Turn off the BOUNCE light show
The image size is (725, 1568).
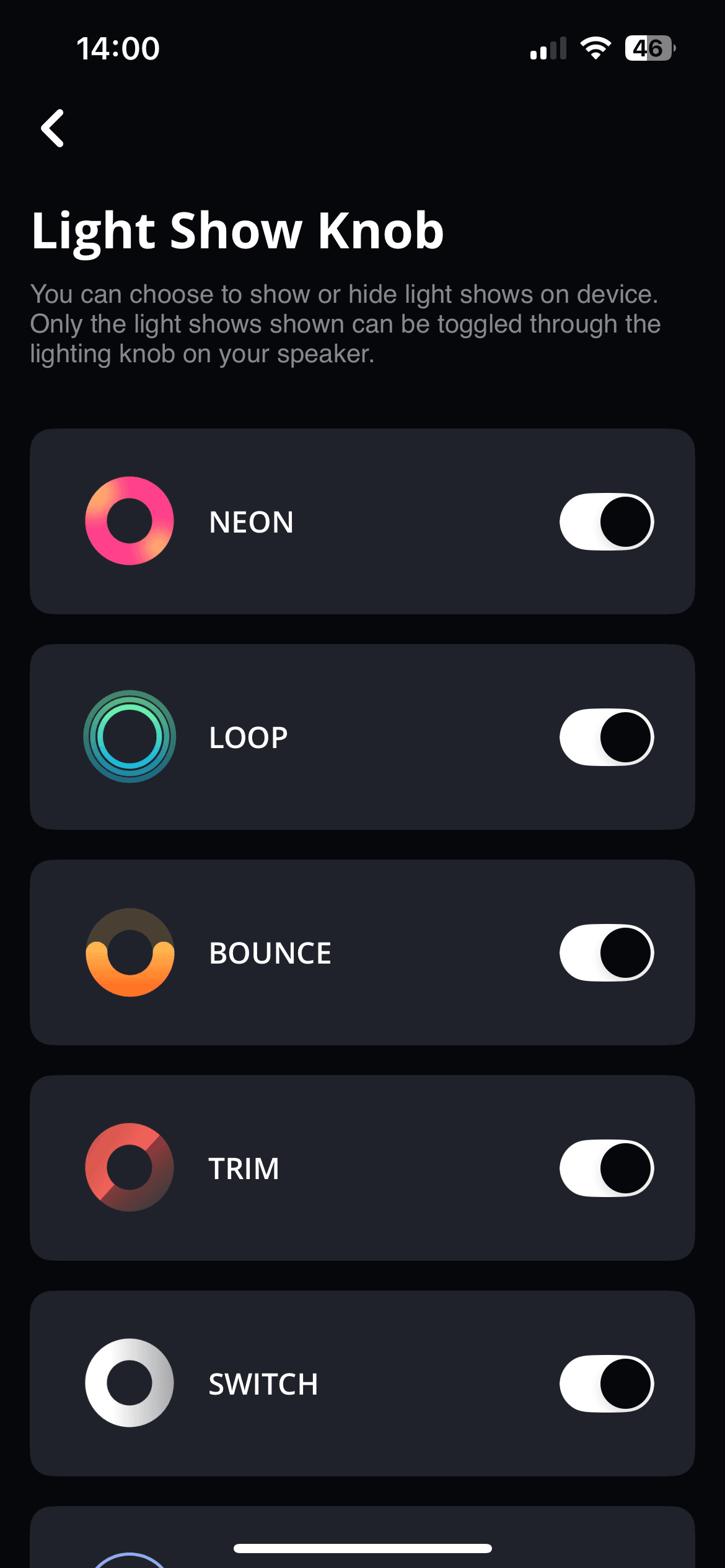(606, 952)
